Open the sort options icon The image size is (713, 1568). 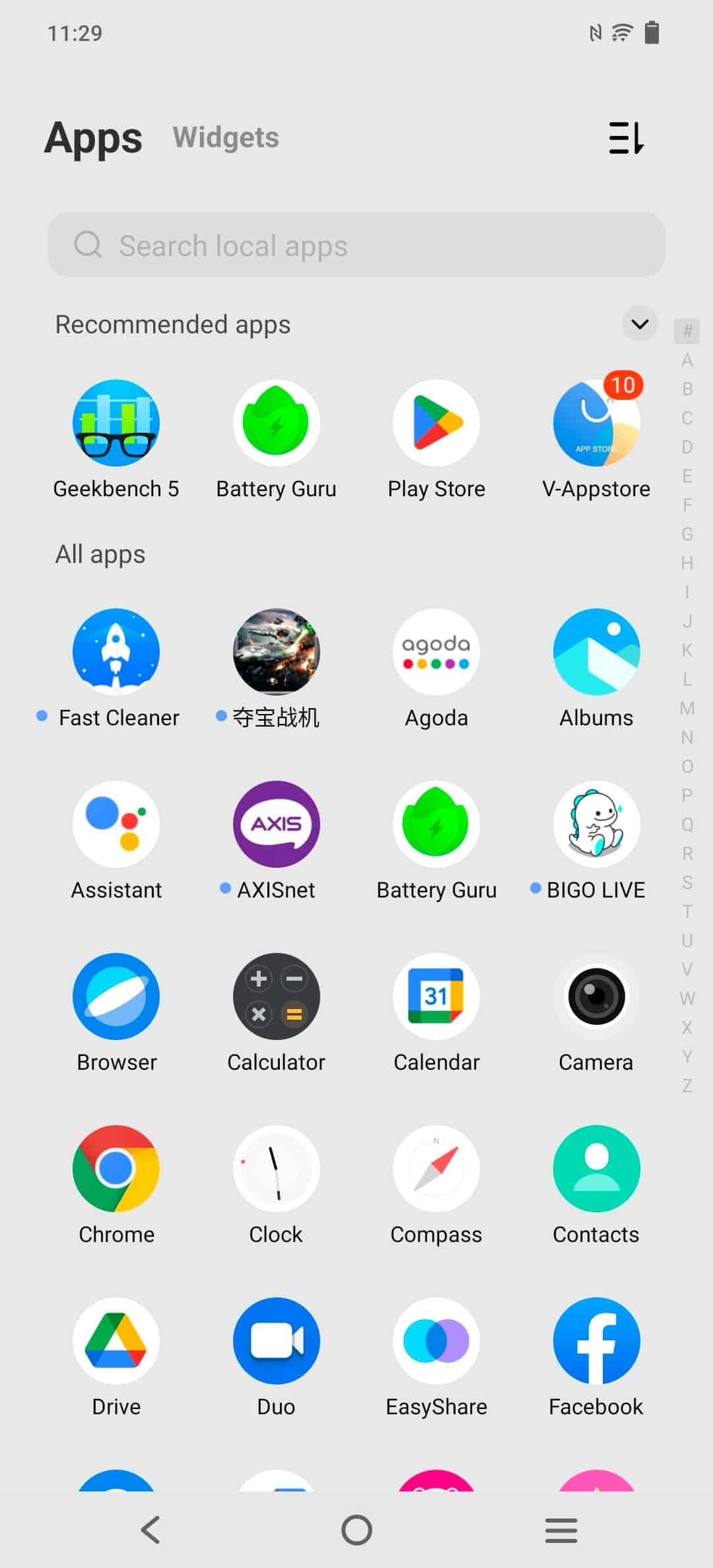(x=626, y=138)
